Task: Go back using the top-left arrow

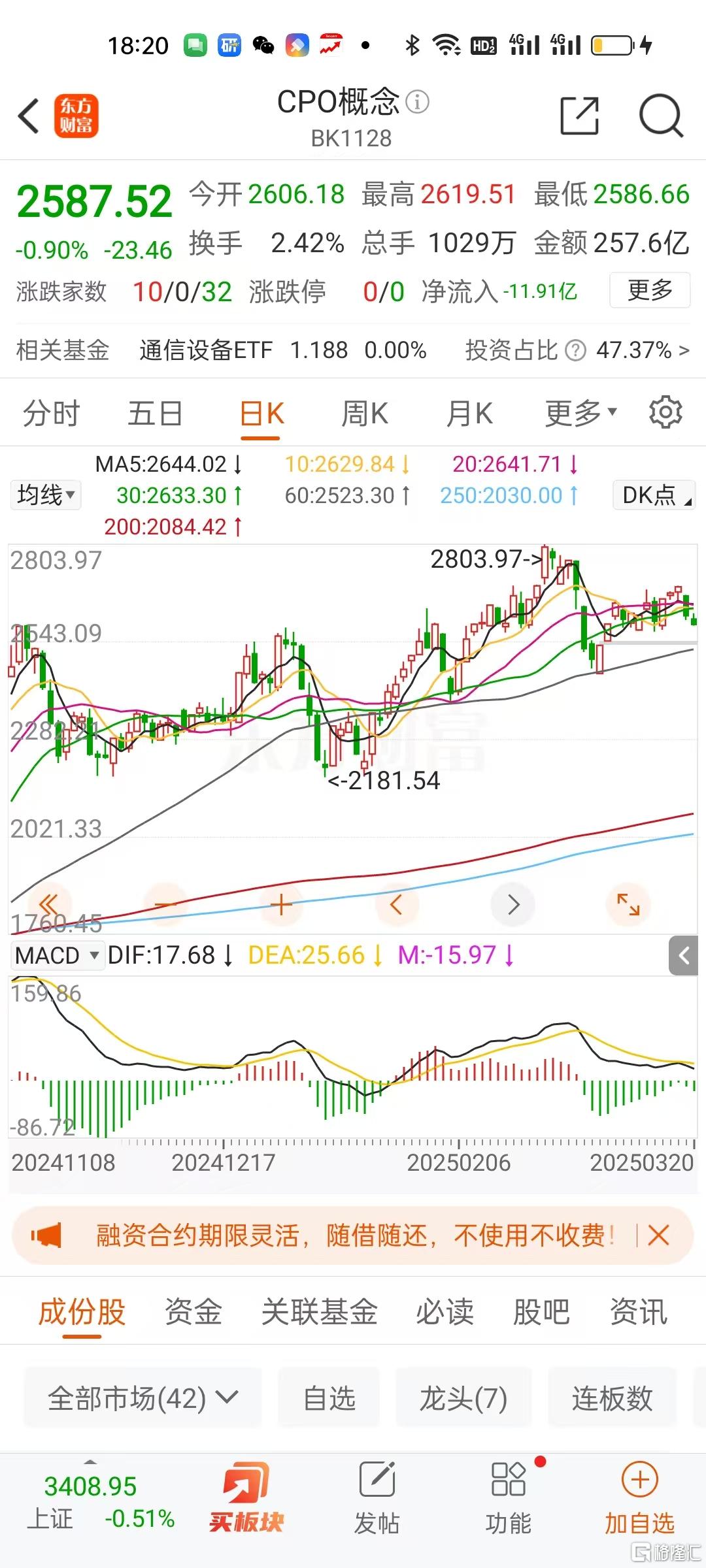Action: [29, 116]
